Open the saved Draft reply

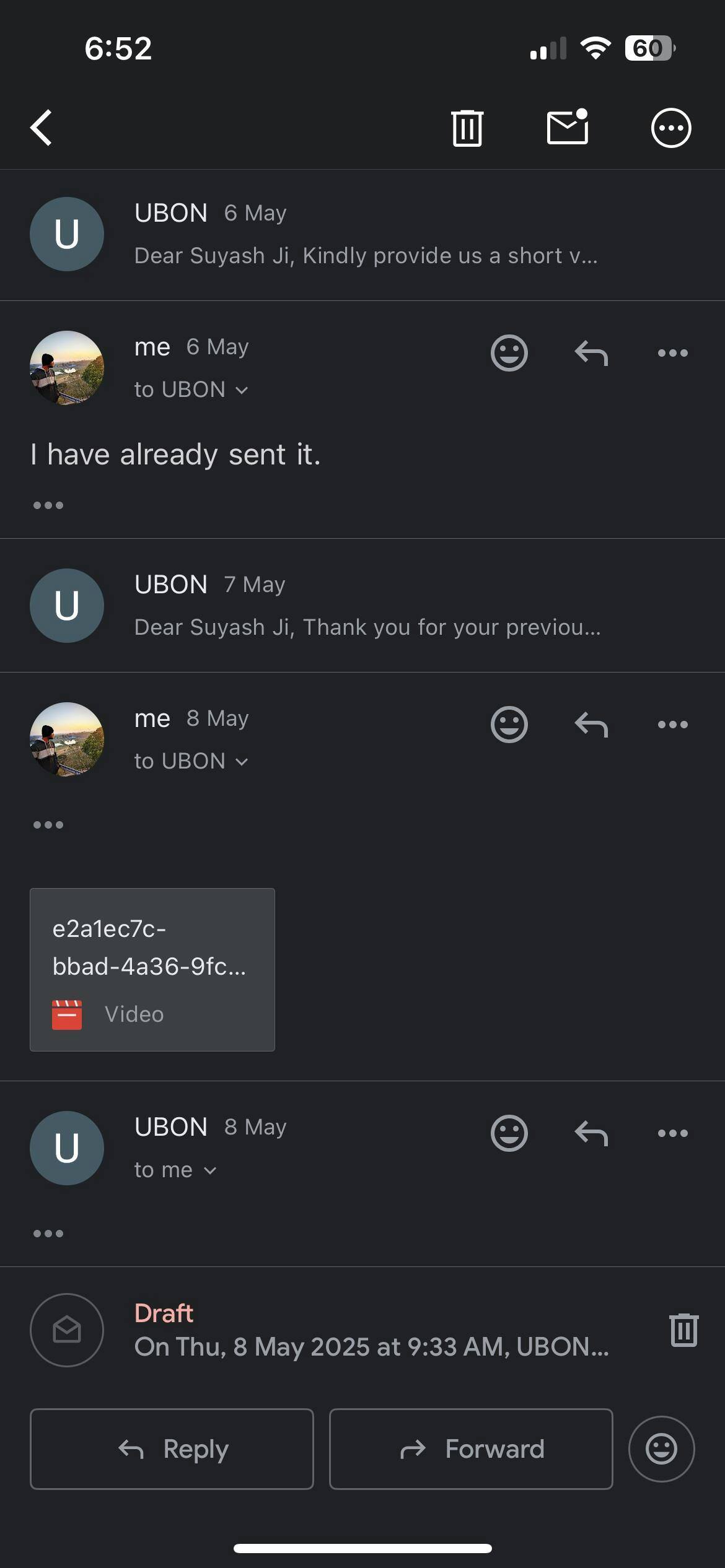click(x=371, y=1331)
